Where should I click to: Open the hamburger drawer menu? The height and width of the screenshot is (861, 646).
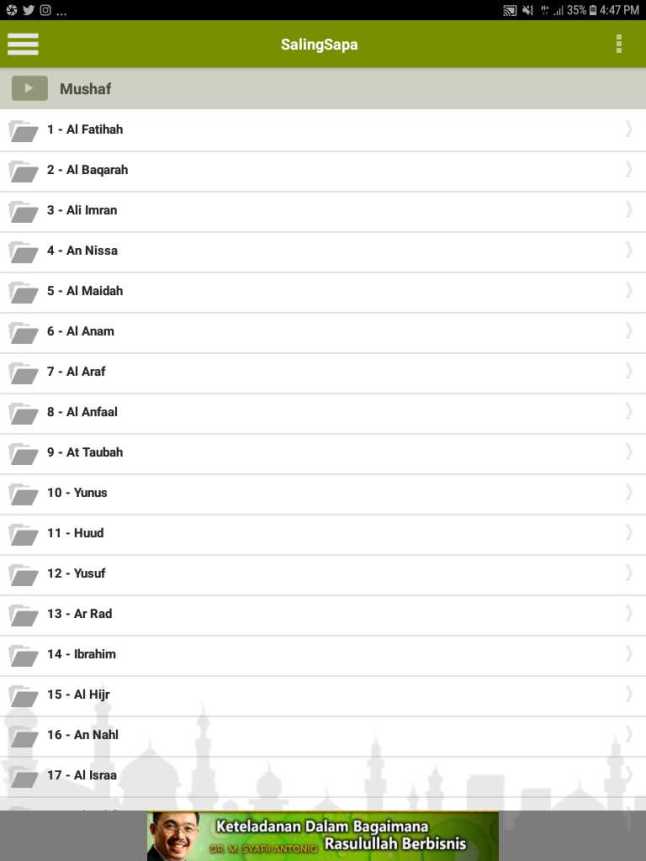click(x=23, y=44)
